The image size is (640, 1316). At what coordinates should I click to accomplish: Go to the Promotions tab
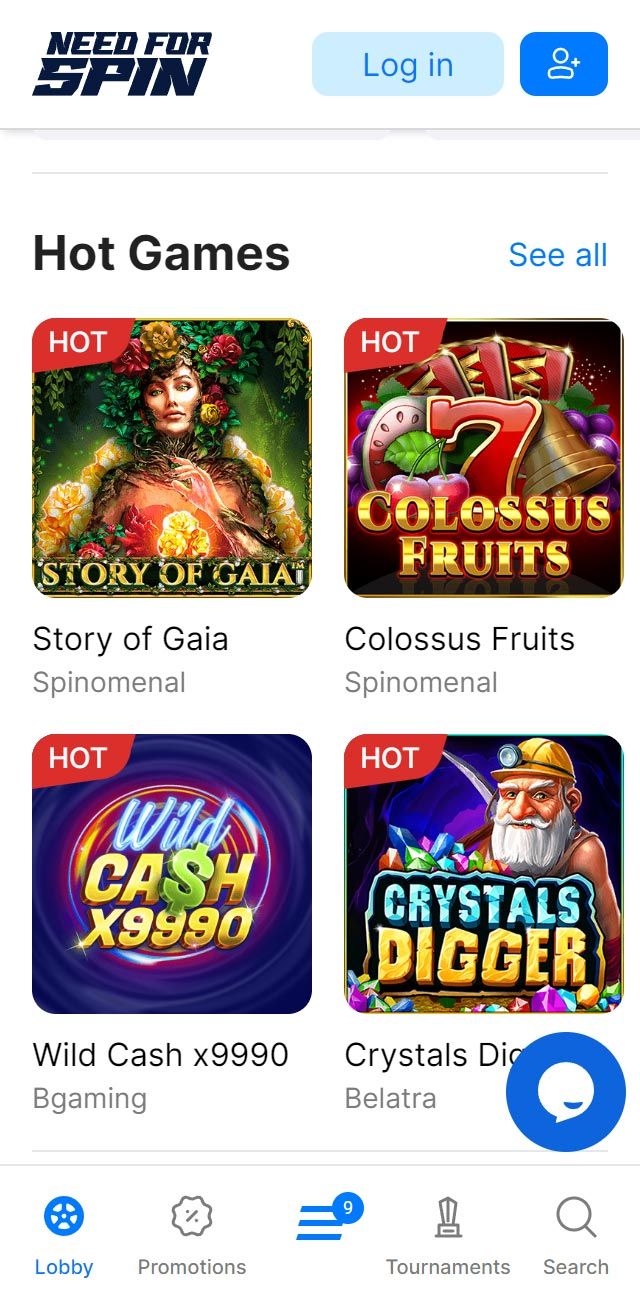click(192, 1238)
